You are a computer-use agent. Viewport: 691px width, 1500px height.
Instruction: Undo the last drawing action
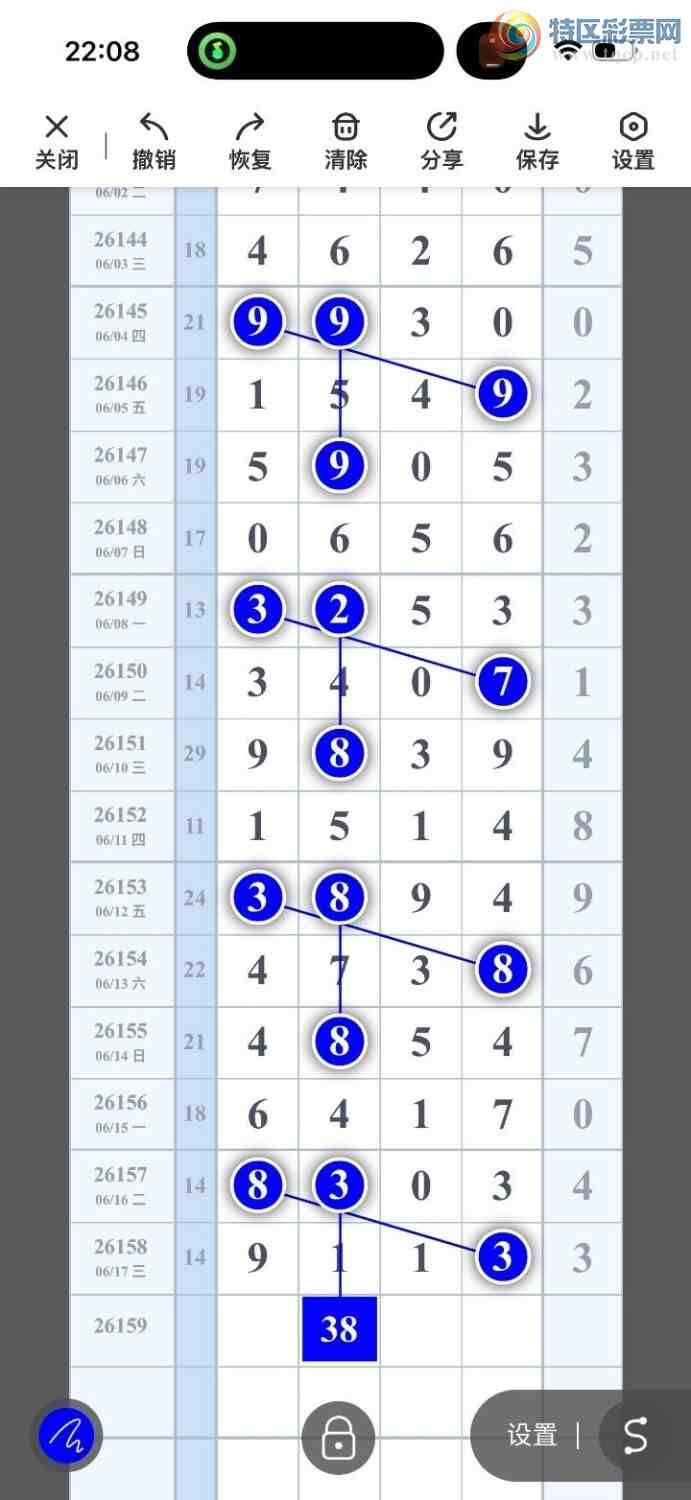click(x=153, y=142)
